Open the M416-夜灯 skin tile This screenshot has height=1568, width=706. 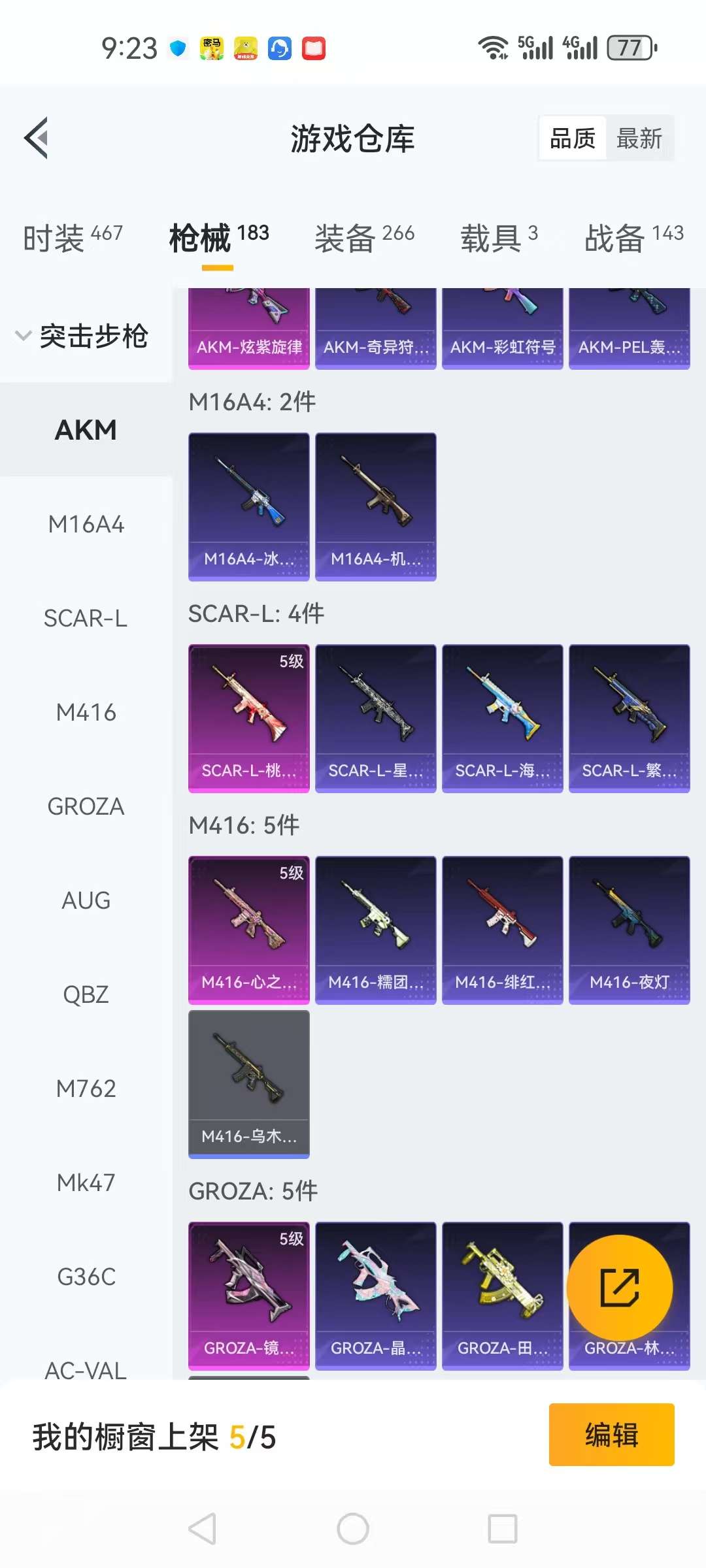629,930
